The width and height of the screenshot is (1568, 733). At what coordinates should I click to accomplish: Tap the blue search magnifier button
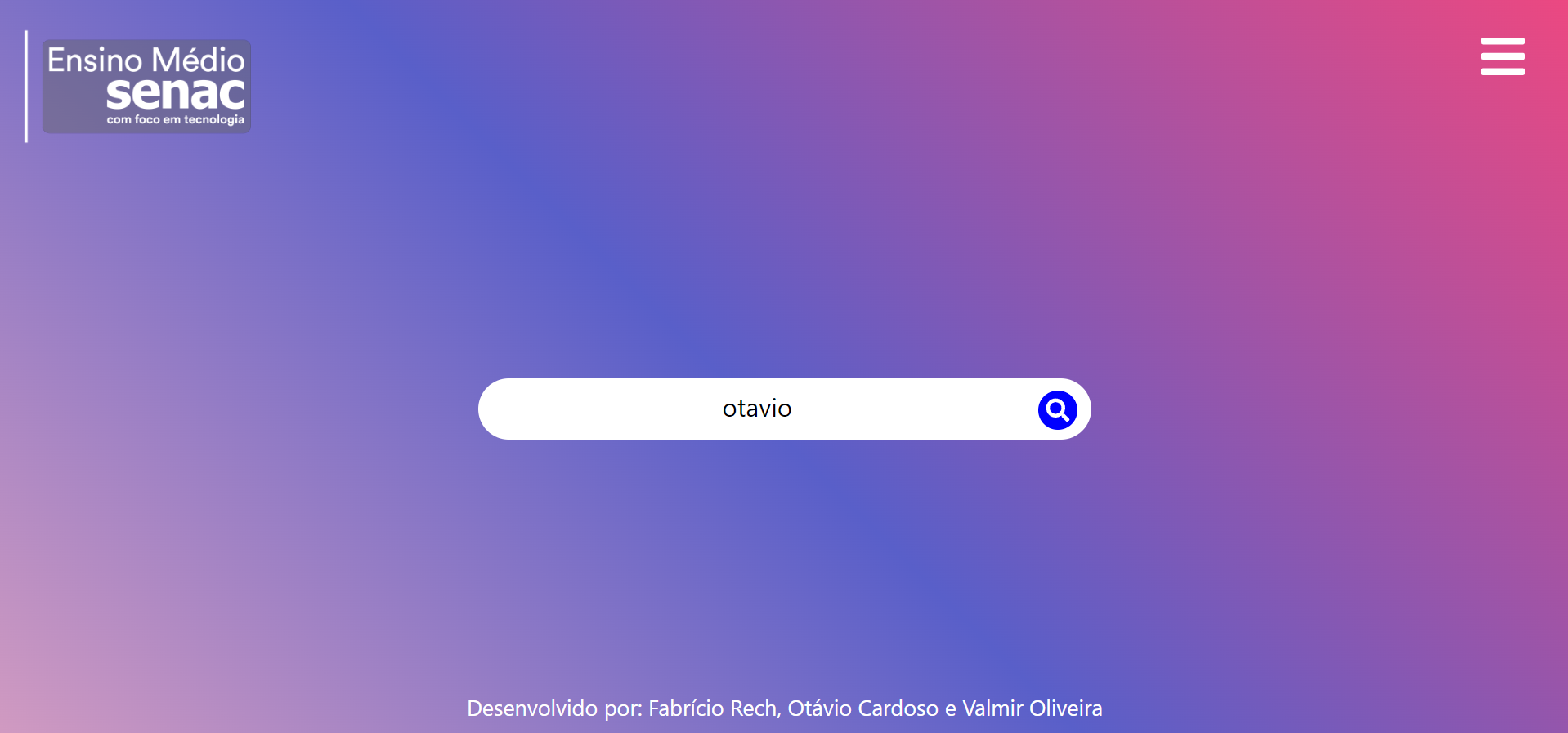1057,409
